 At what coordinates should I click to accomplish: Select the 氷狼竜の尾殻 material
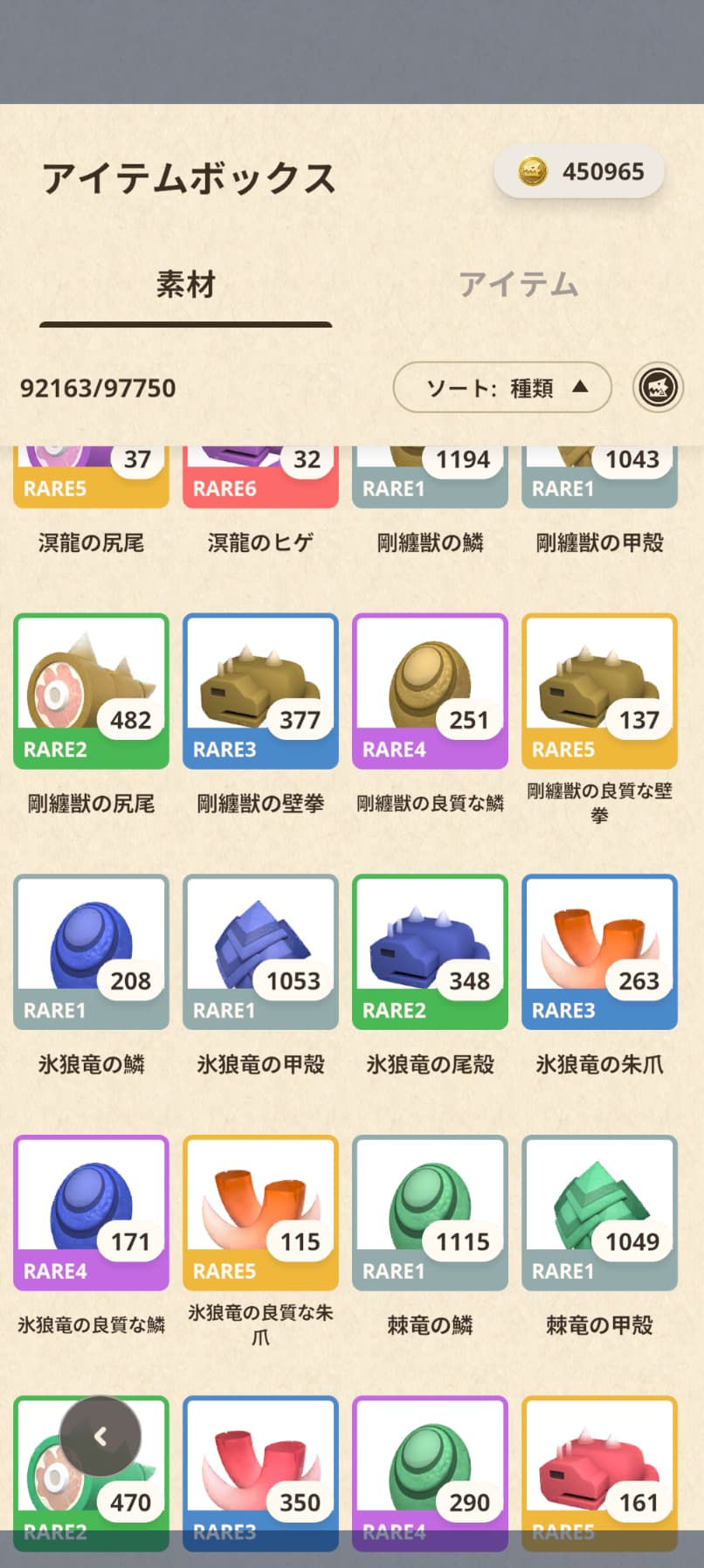coord(430,951)
